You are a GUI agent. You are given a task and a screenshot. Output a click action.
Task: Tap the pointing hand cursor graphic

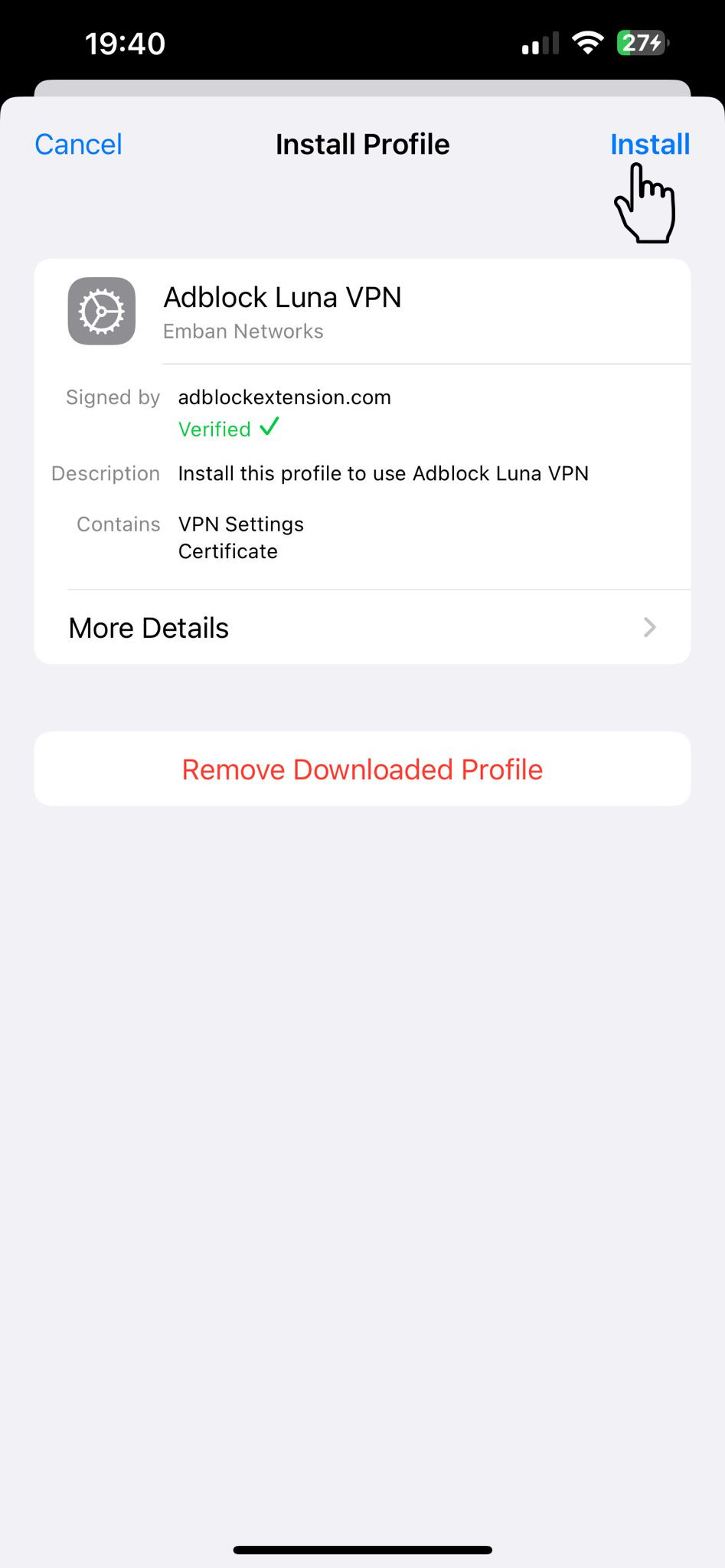click(x=645, y=203)
